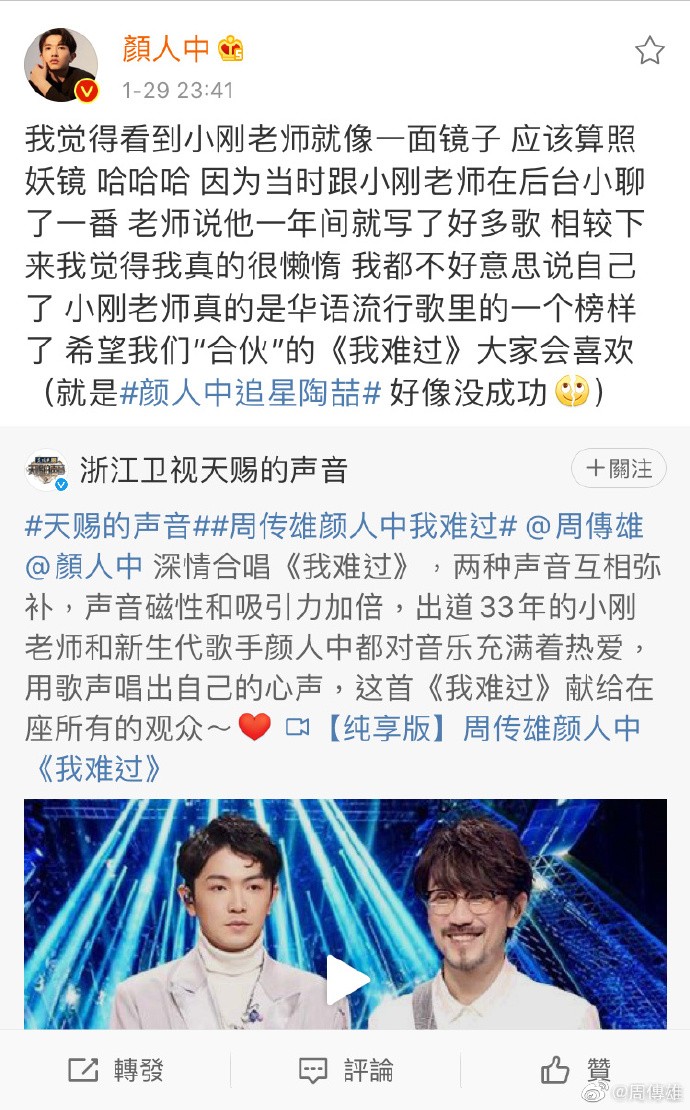The width and height of the screenshot is (690, 1110).
Task: Open the #颜人中追星陶喆# hashtag
Action: [x=250, y=393]
